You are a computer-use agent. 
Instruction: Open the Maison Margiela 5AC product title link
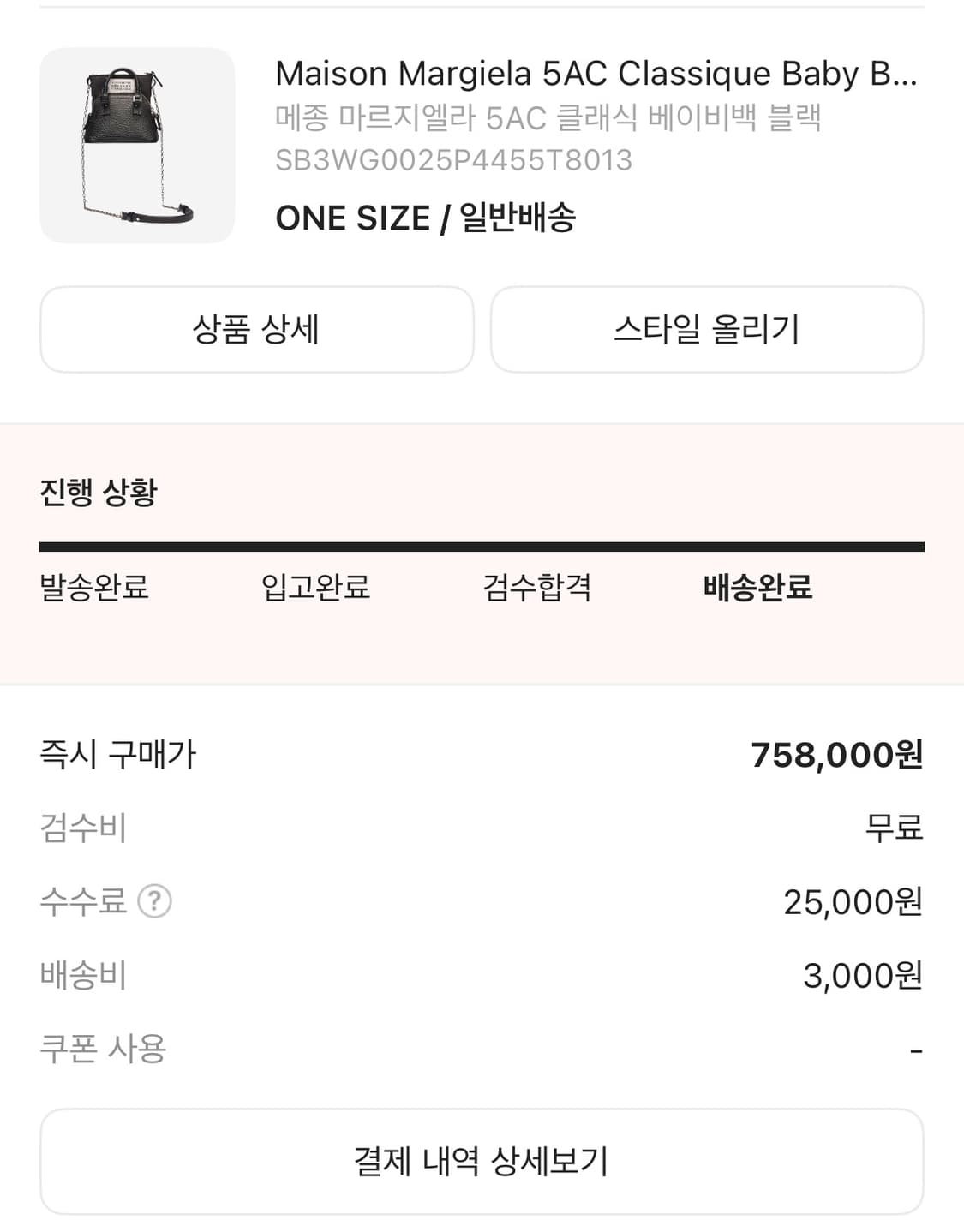pos(596,74)
